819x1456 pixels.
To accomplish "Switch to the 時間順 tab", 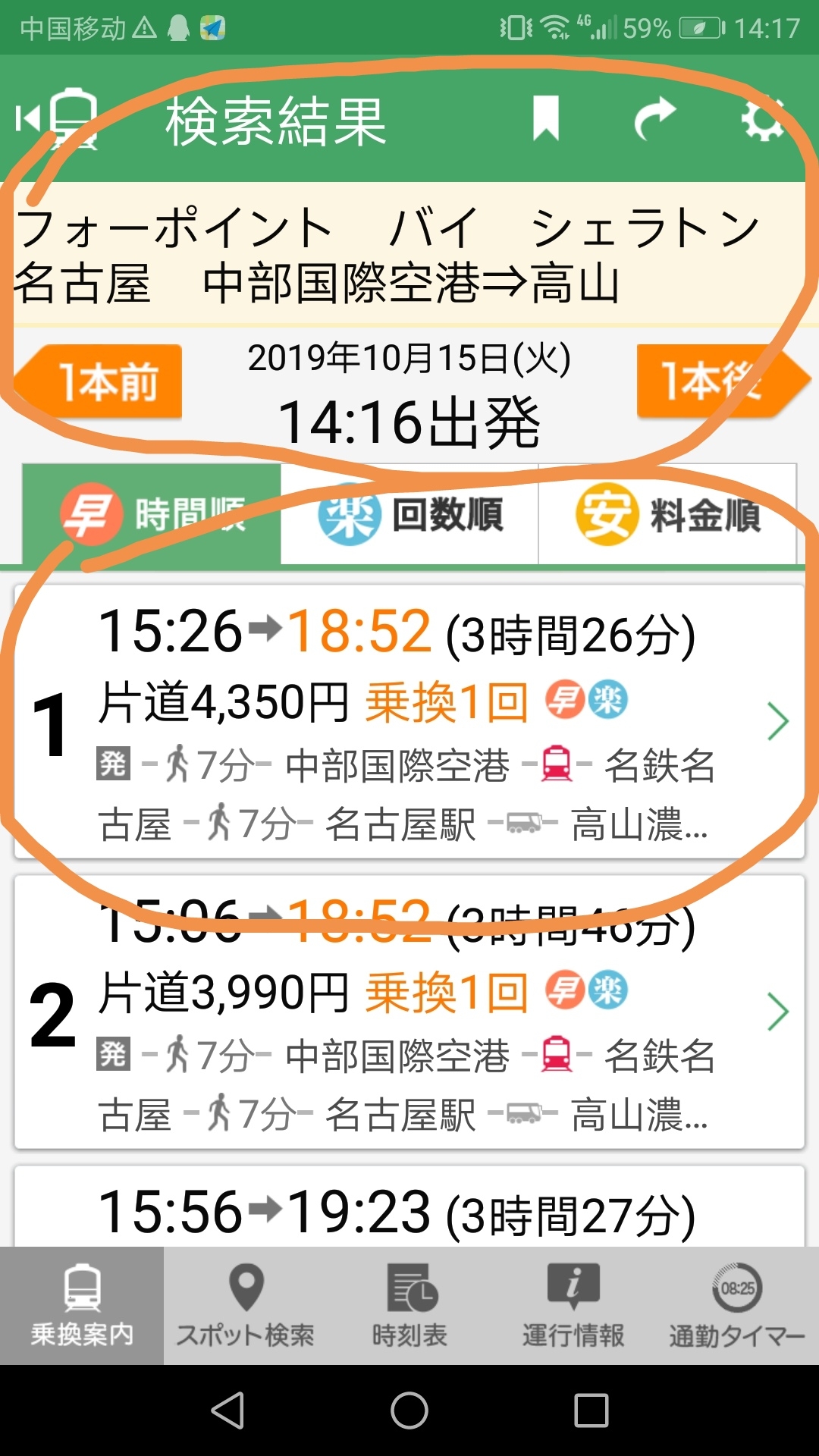I will [152, 516].
